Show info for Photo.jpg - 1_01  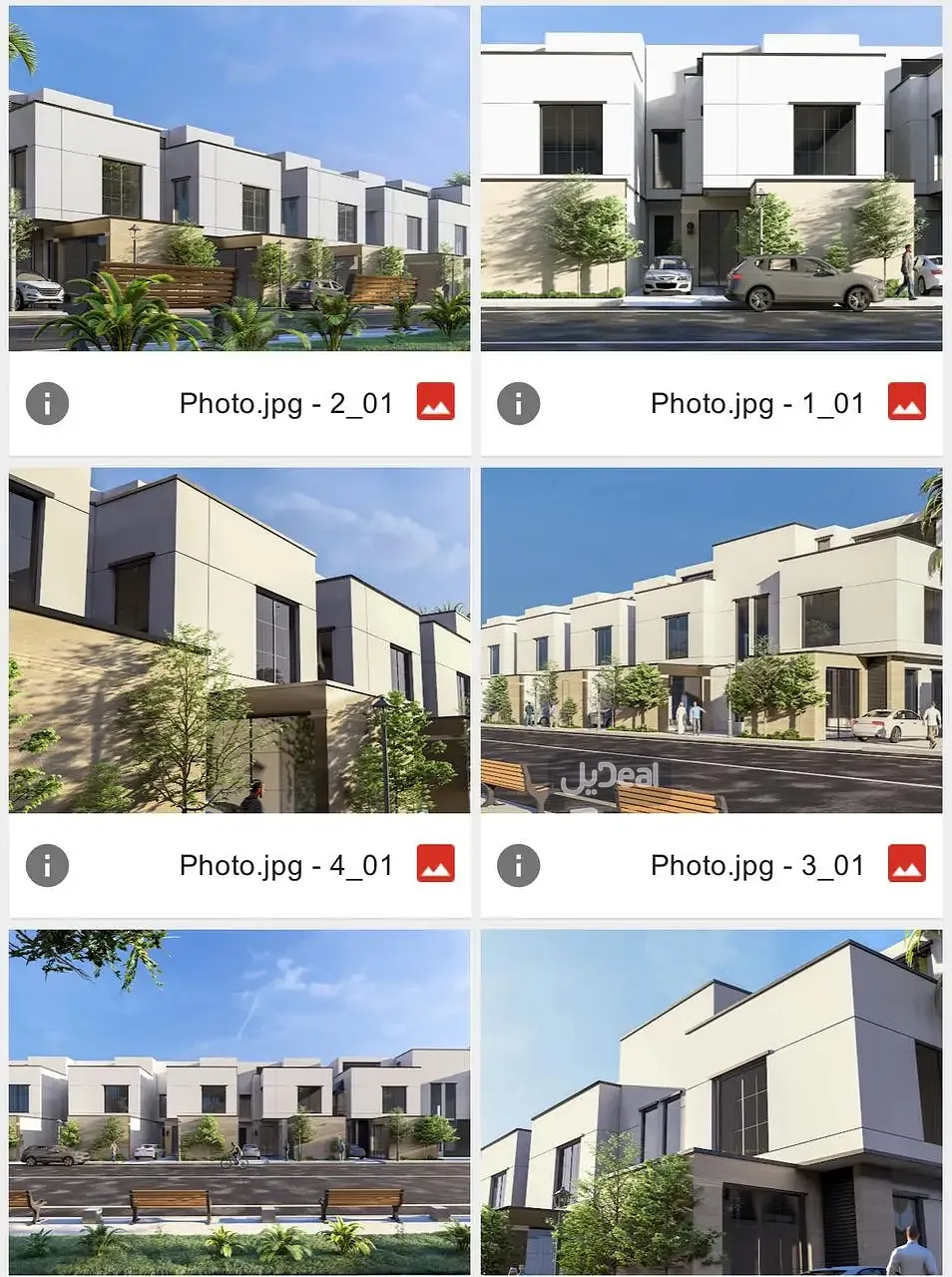click(518, 404)
